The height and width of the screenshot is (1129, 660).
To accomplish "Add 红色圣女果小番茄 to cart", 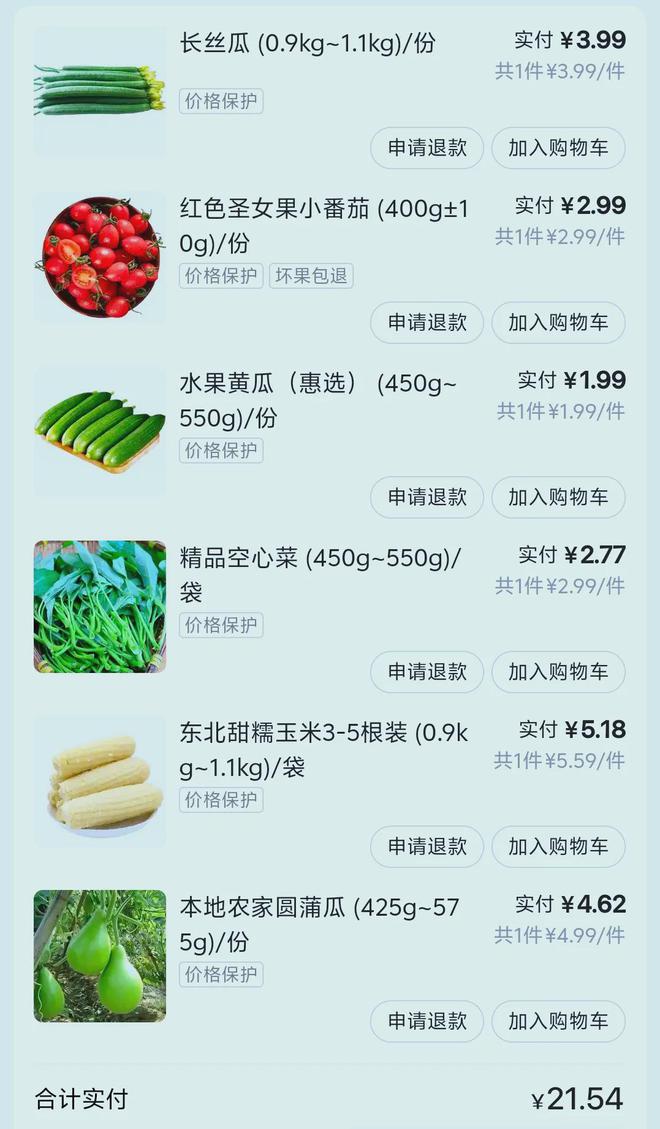I will [559, 323].
